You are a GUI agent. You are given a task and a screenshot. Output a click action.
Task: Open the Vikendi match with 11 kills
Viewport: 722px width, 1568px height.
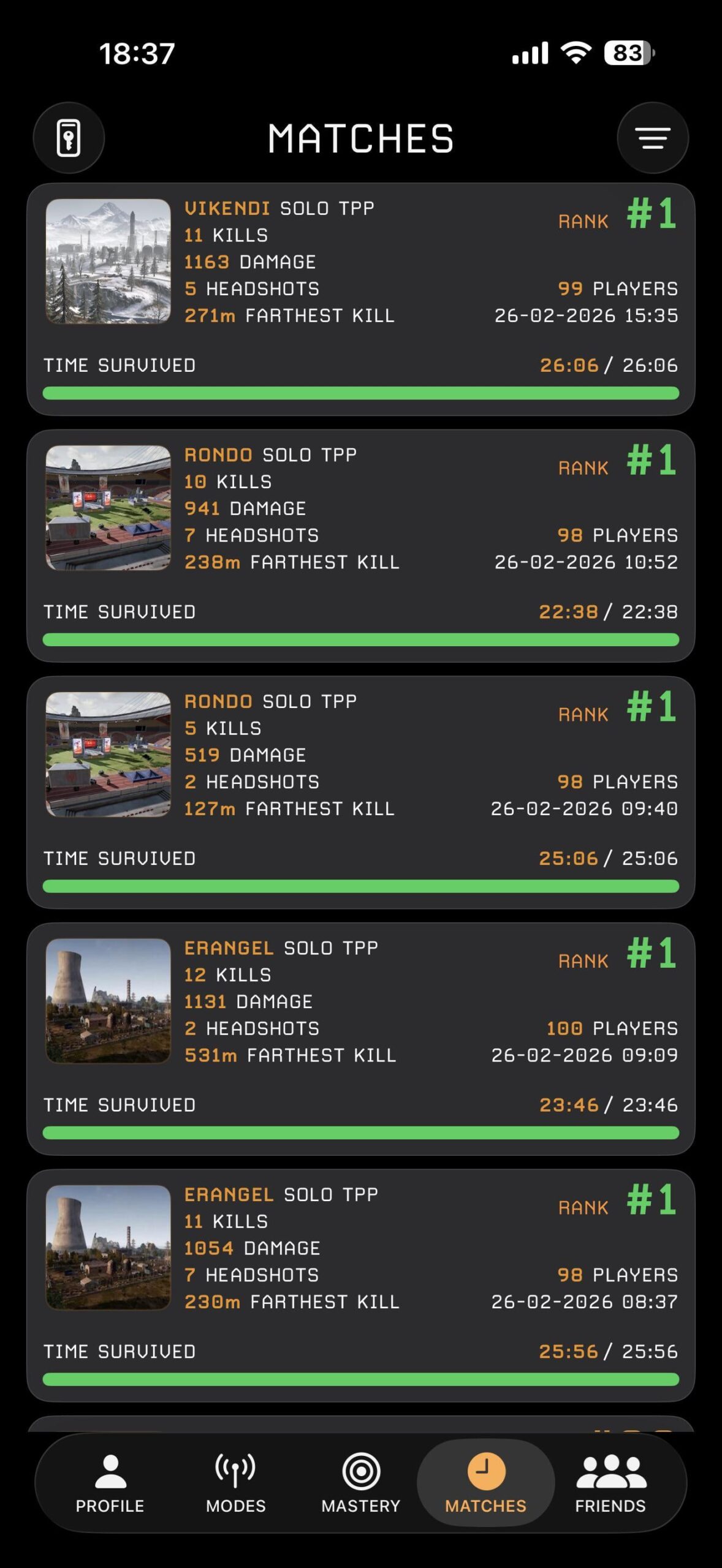tap(360, 299)
